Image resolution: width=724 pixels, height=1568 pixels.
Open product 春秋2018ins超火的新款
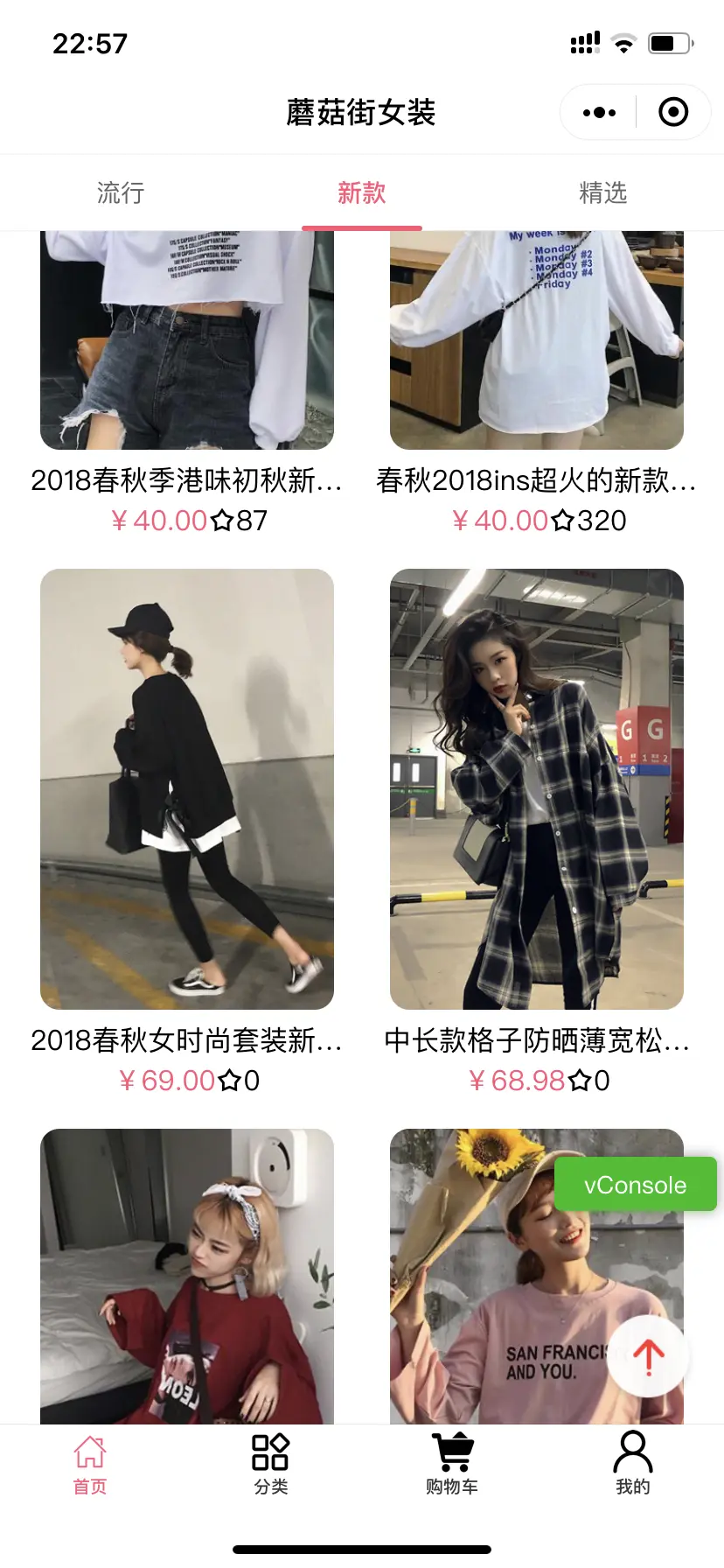(x=537, y=479)
